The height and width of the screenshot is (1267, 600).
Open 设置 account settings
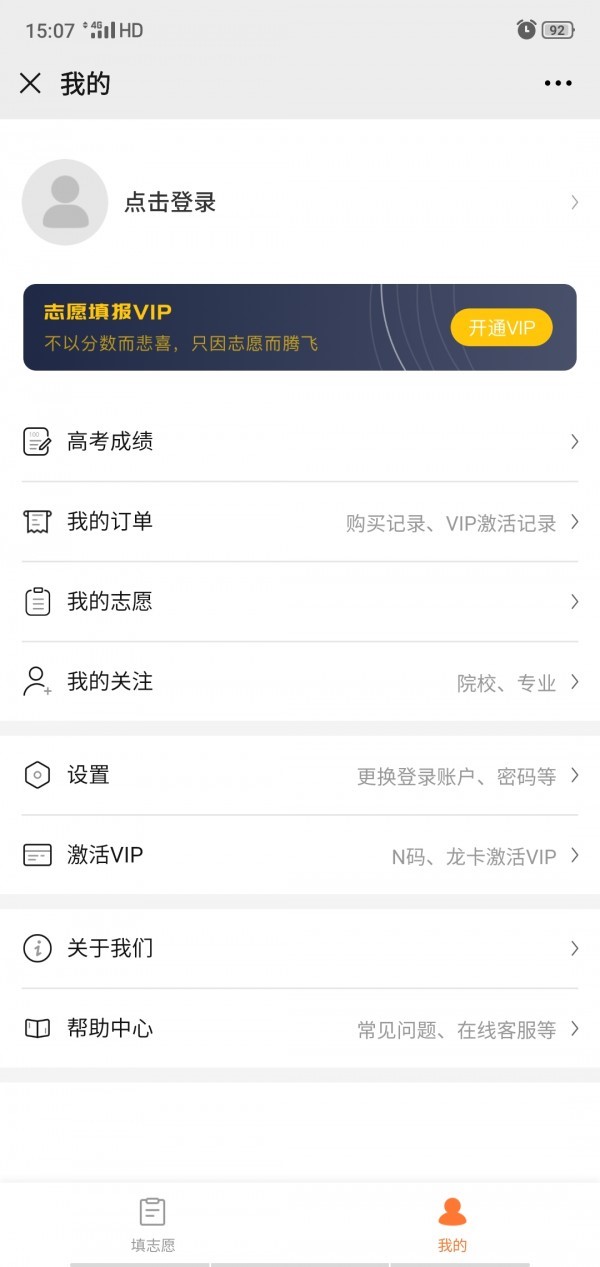click(300, 775)
